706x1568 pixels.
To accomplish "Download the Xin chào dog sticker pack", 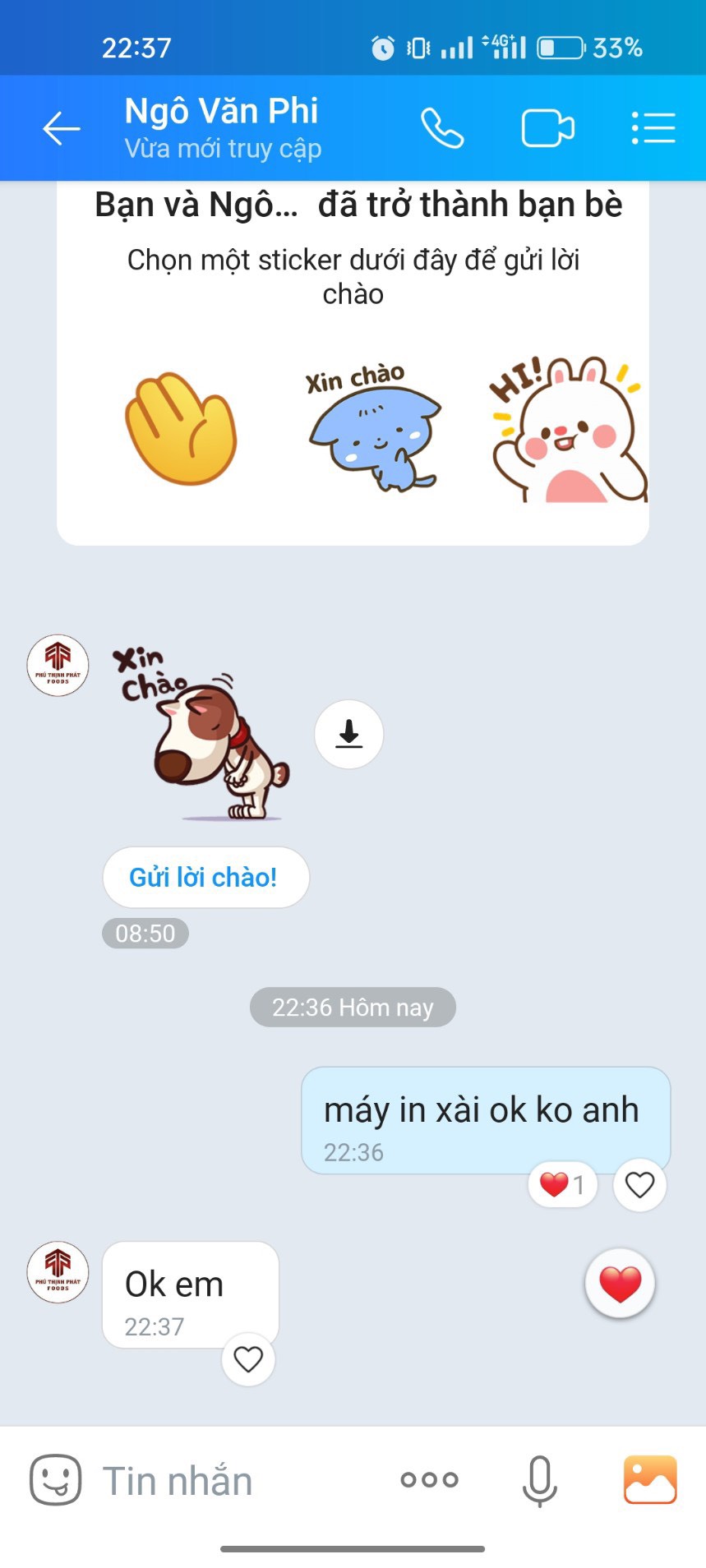I will click(349, 734).
